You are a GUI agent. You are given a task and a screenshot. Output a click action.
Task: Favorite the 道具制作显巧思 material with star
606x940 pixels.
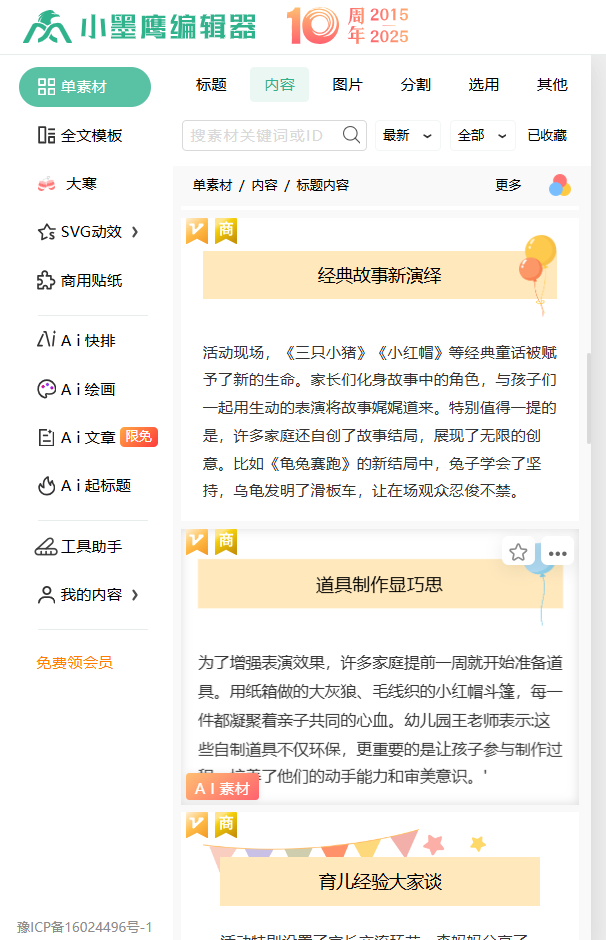click(x=518, y=552)
